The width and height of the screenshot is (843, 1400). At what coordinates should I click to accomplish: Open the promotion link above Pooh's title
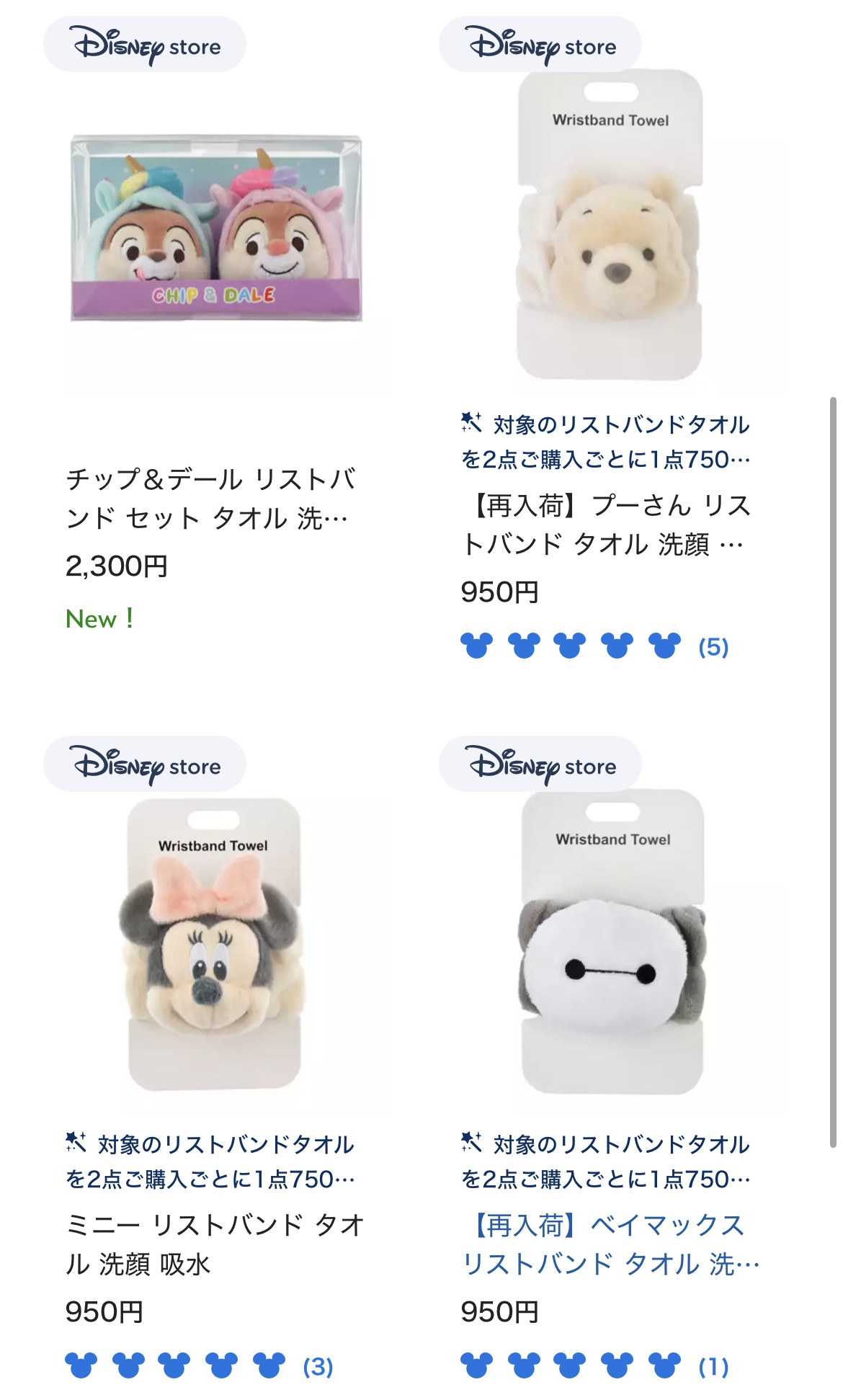[605, 442]
